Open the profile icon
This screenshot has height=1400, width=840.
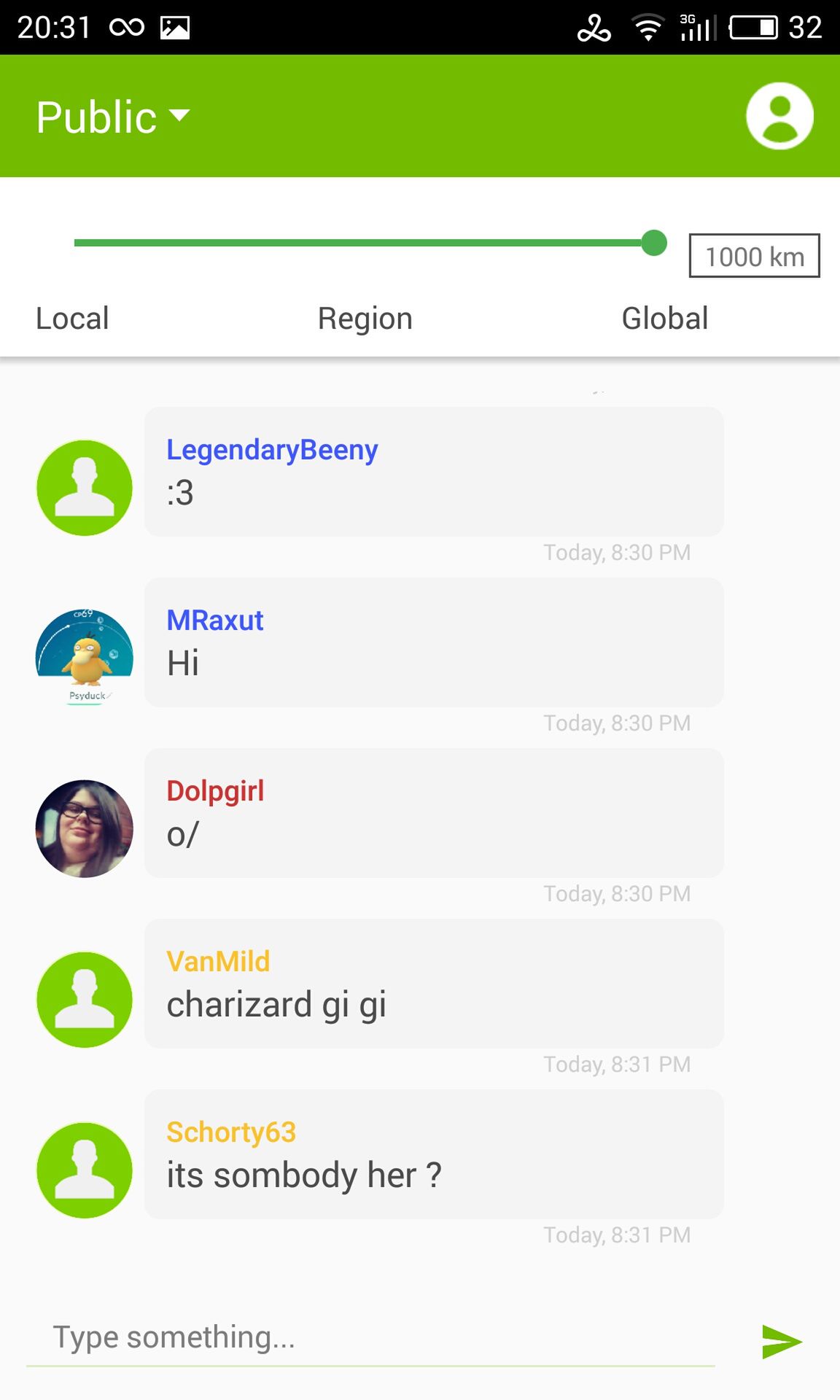(x=779, y=116)
